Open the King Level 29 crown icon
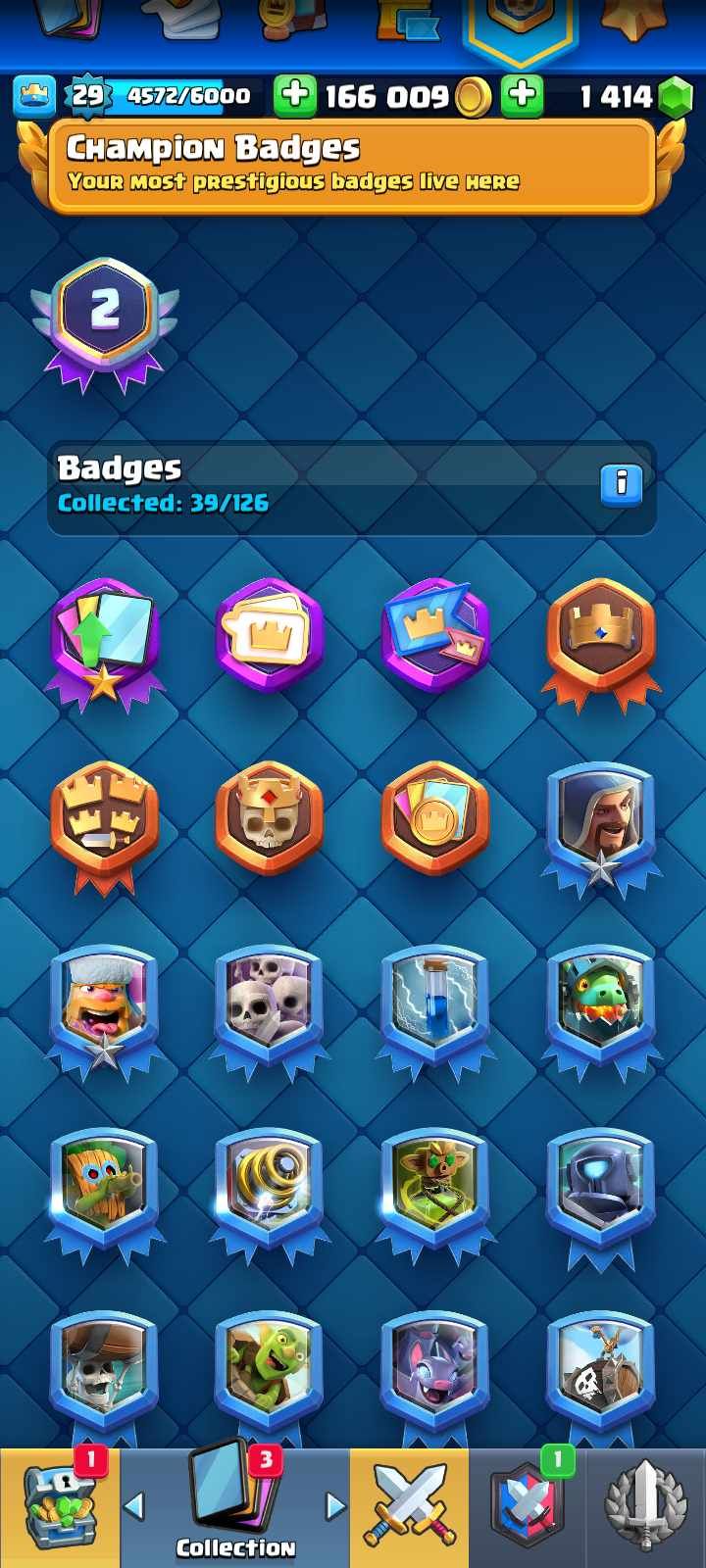Viewport: 706px width, 1568px height. [x=35, y=96]
